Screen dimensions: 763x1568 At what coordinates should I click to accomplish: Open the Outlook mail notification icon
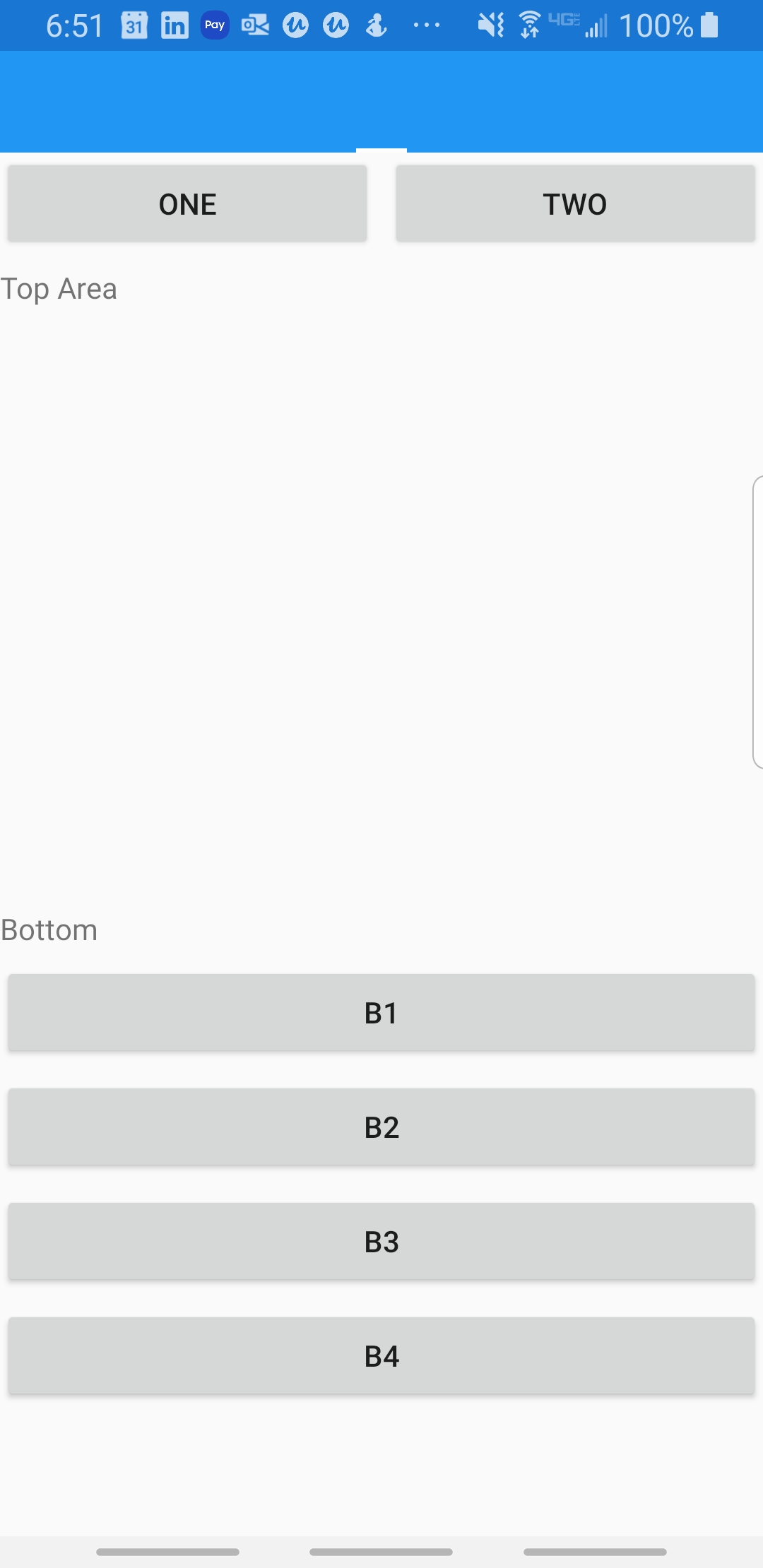click(255, 25)
